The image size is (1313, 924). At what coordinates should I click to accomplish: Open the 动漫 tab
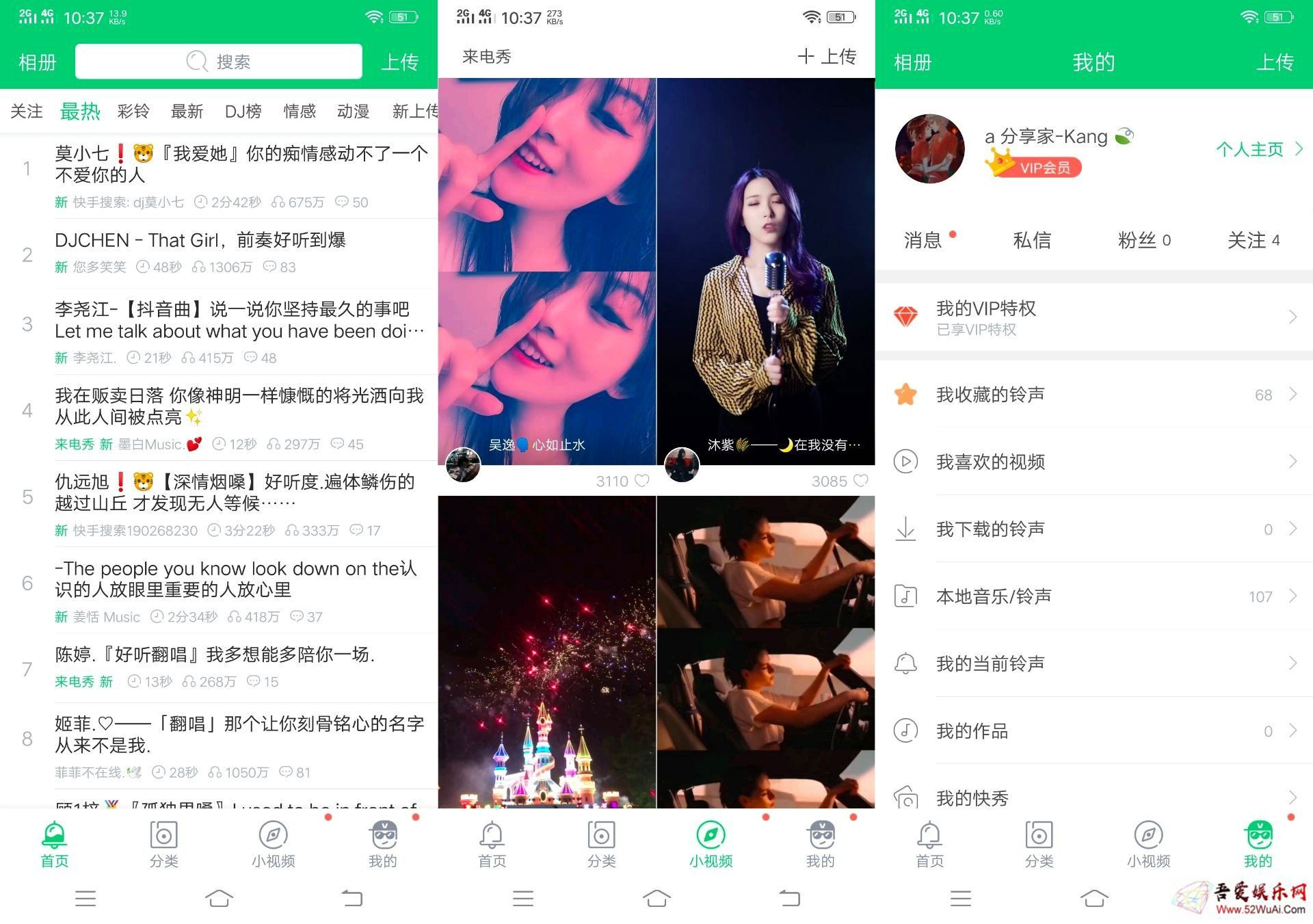point(353,111)
